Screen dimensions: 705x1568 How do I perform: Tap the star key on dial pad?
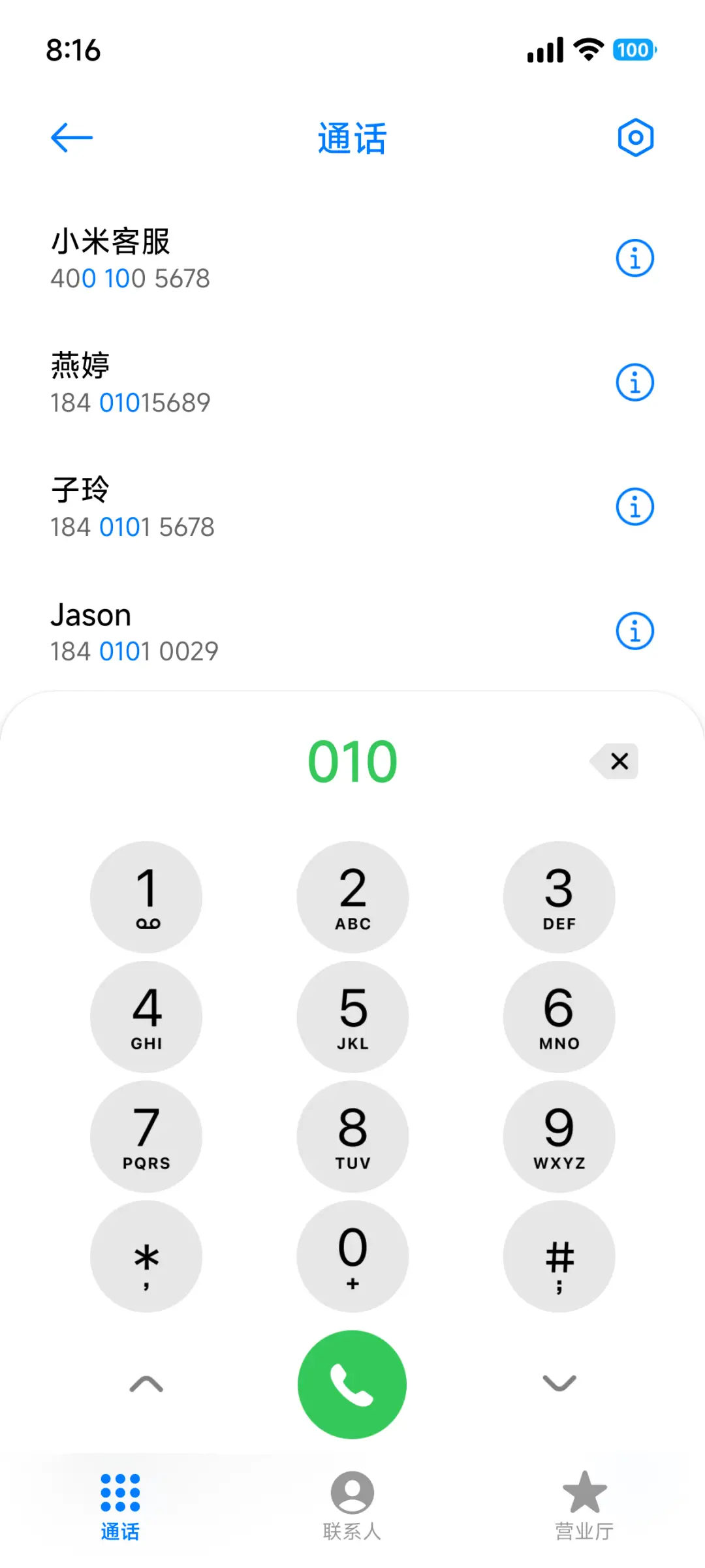click(x=146, y=1257)
